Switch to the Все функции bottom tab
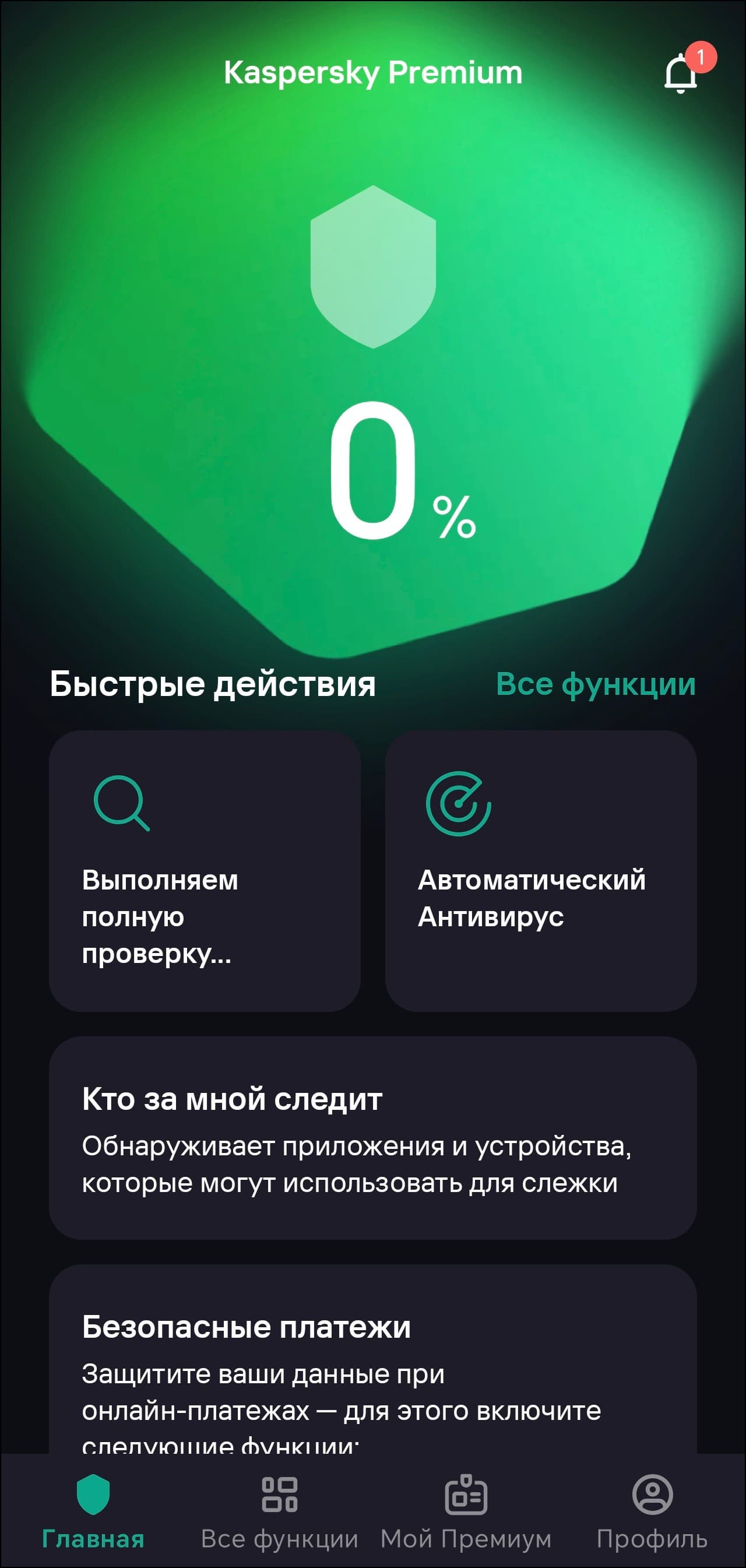Viewport: 746px width, 1568px height. click(279, 1511)
